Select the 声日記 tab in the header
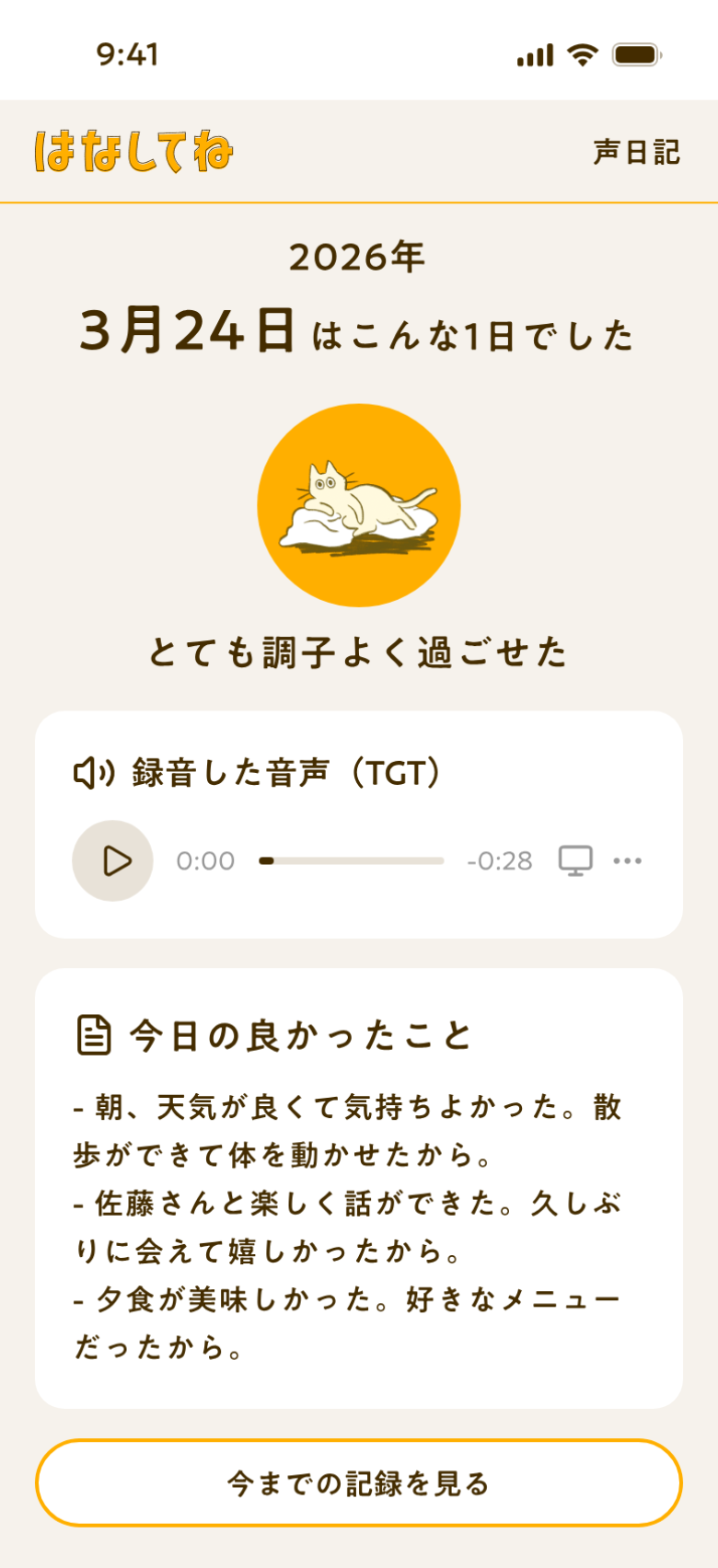The height and width of the screenshot is (1568, 718). click(x=637, y=152)
